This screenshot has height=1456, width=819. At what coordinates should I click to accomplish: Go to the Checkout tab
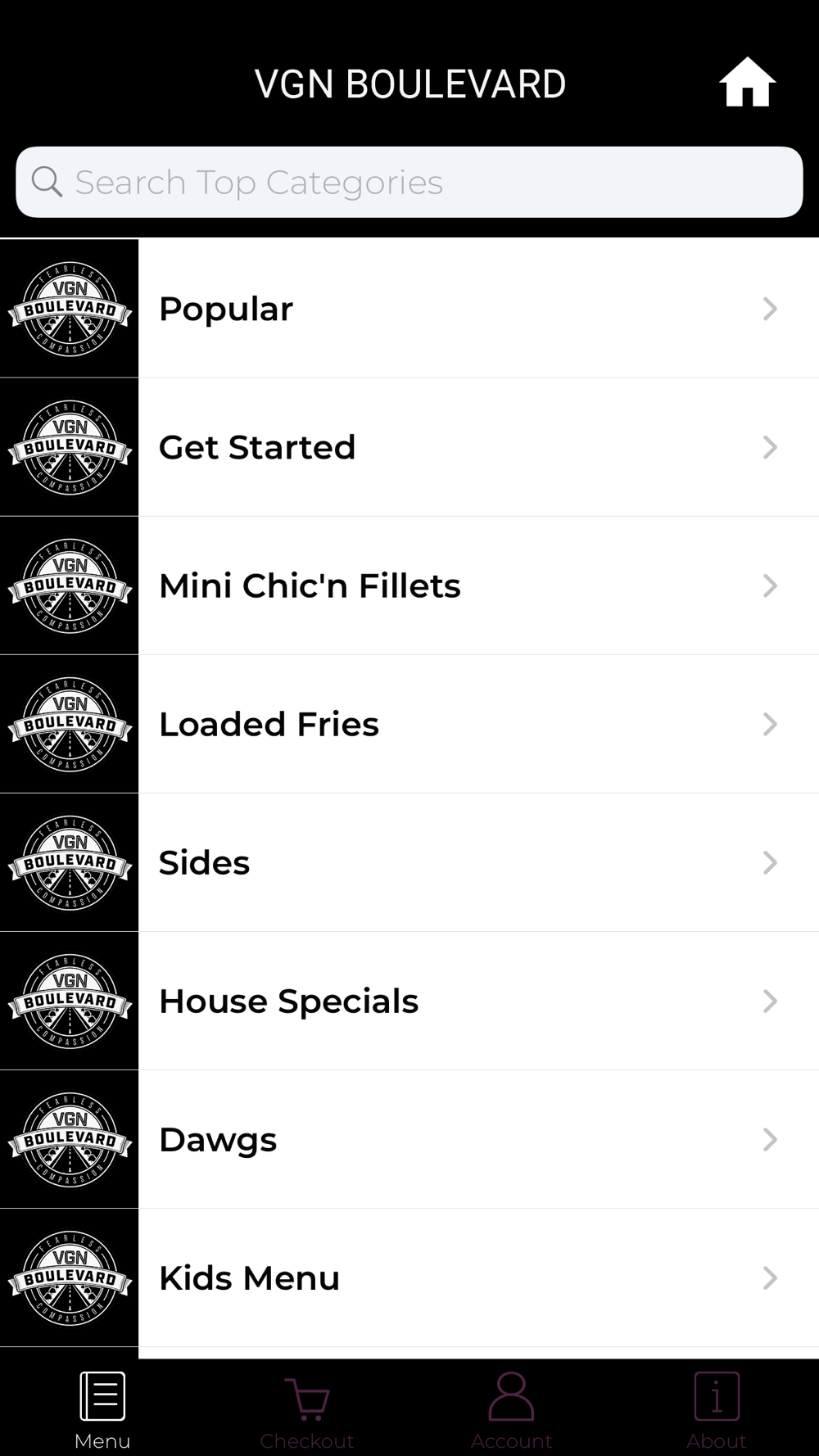click(x=307, y=1409)
